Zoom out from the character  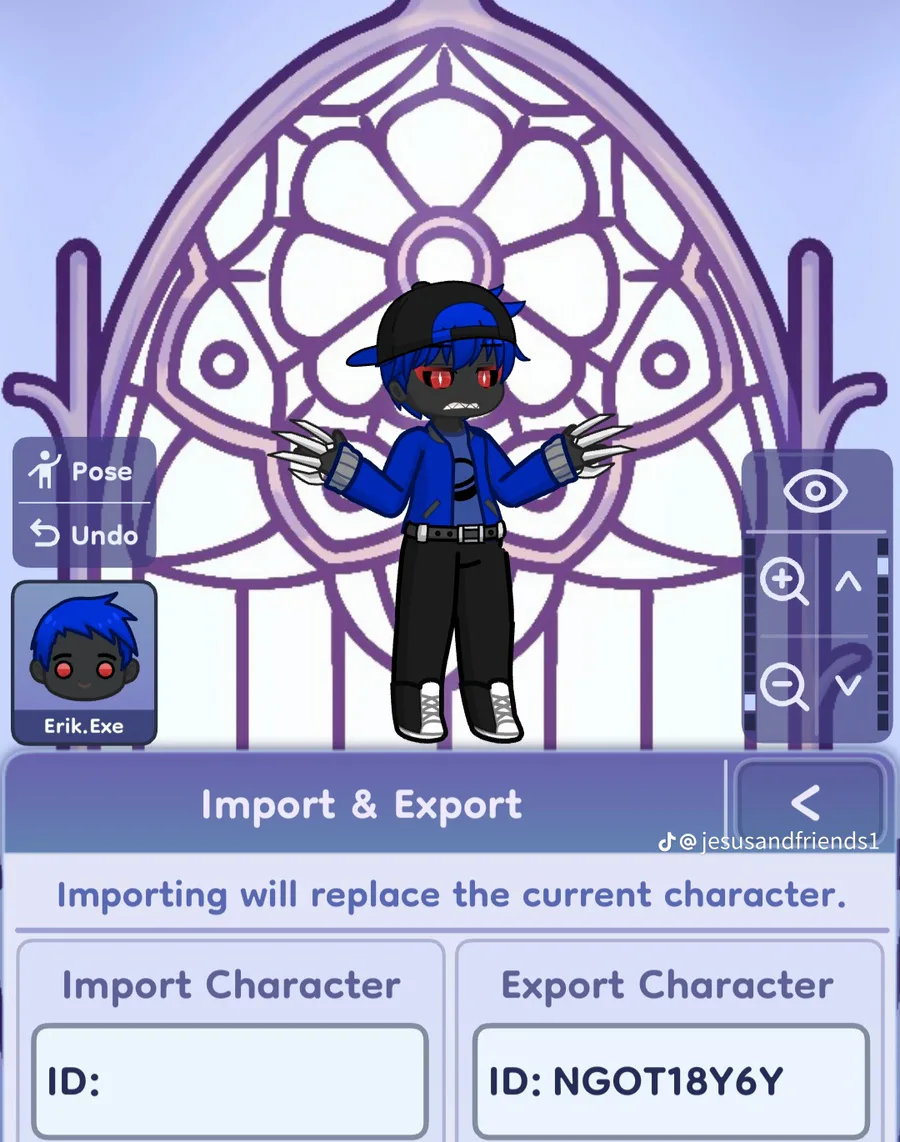click(784, 686)
